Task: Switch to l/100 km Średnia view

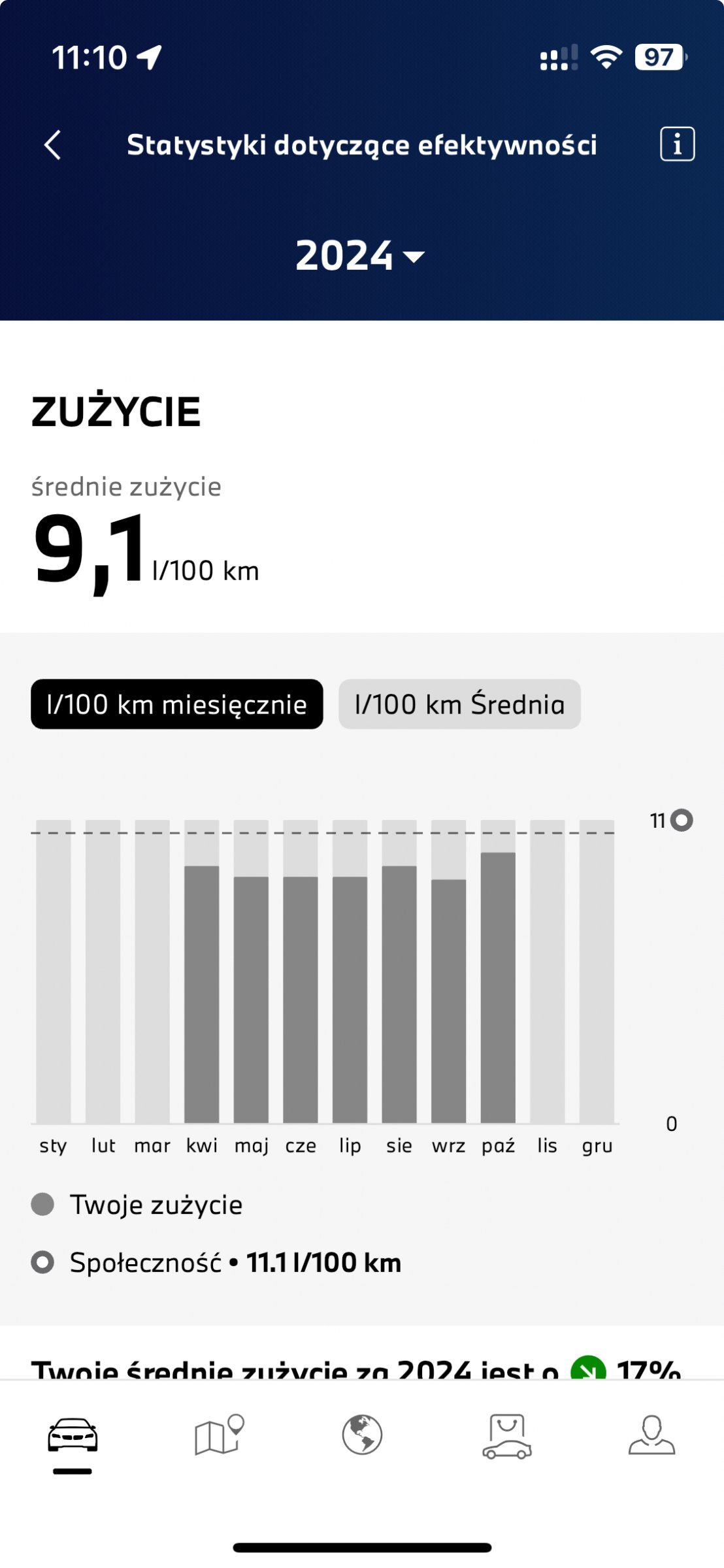Action: [459, 704]
